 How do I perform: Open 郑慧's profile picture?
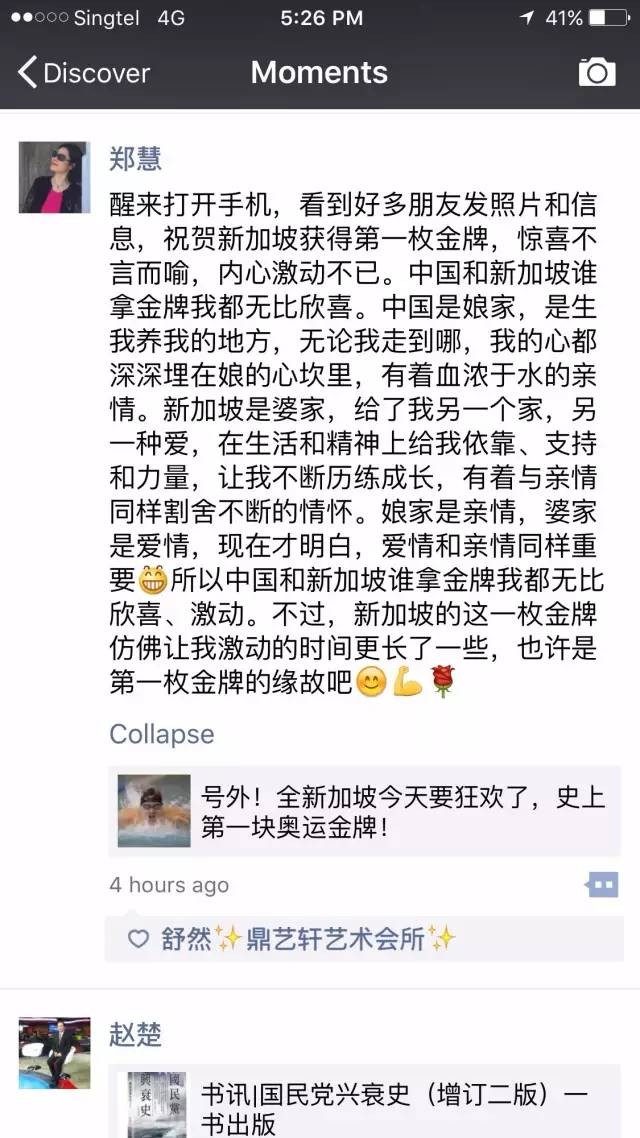54,177
